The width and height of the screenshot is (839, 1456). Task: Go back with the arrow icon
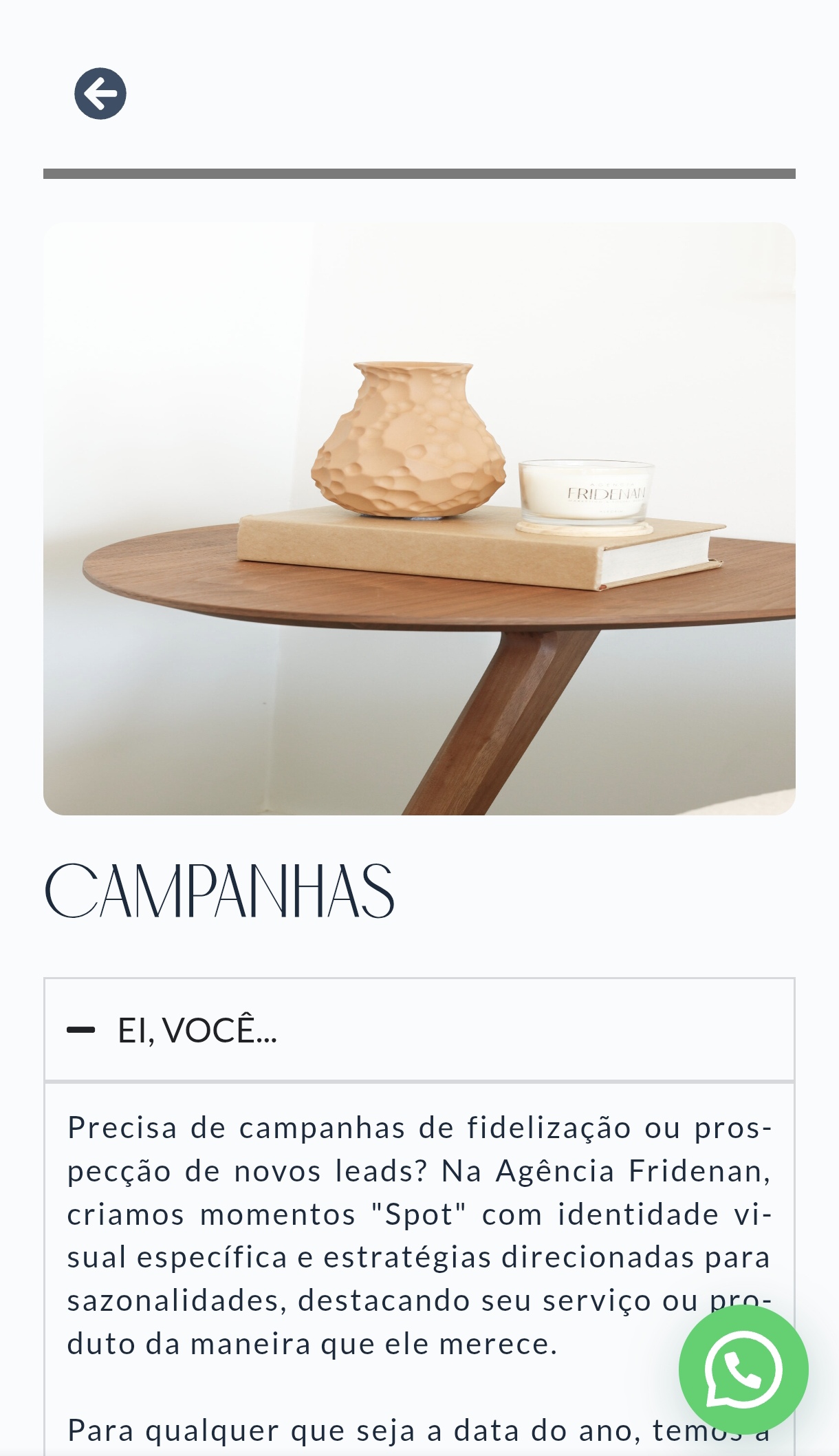pyautogui.click(x=100, y=94)
